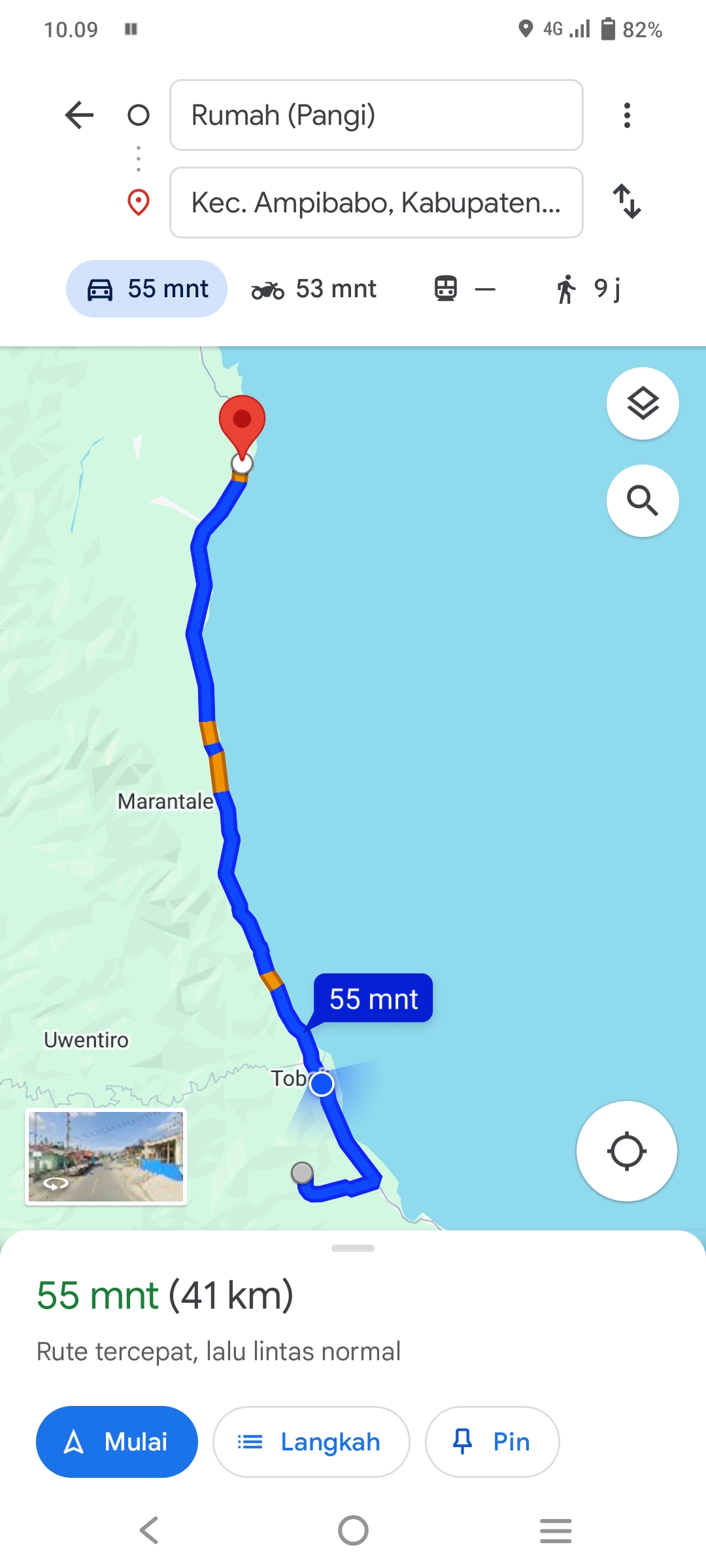Switch to motorcycle 53 mnt mode

314,289
